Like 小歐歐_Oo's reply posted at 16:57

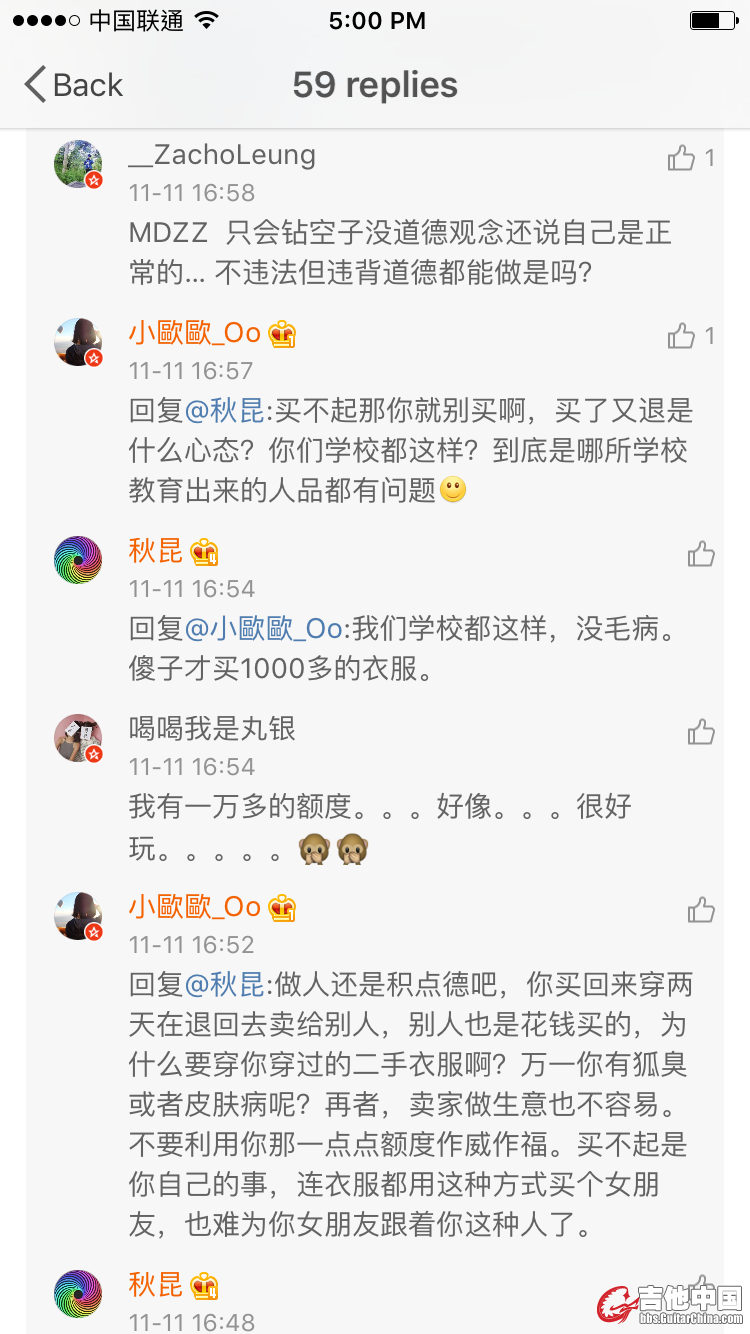(x=682, y=335)
